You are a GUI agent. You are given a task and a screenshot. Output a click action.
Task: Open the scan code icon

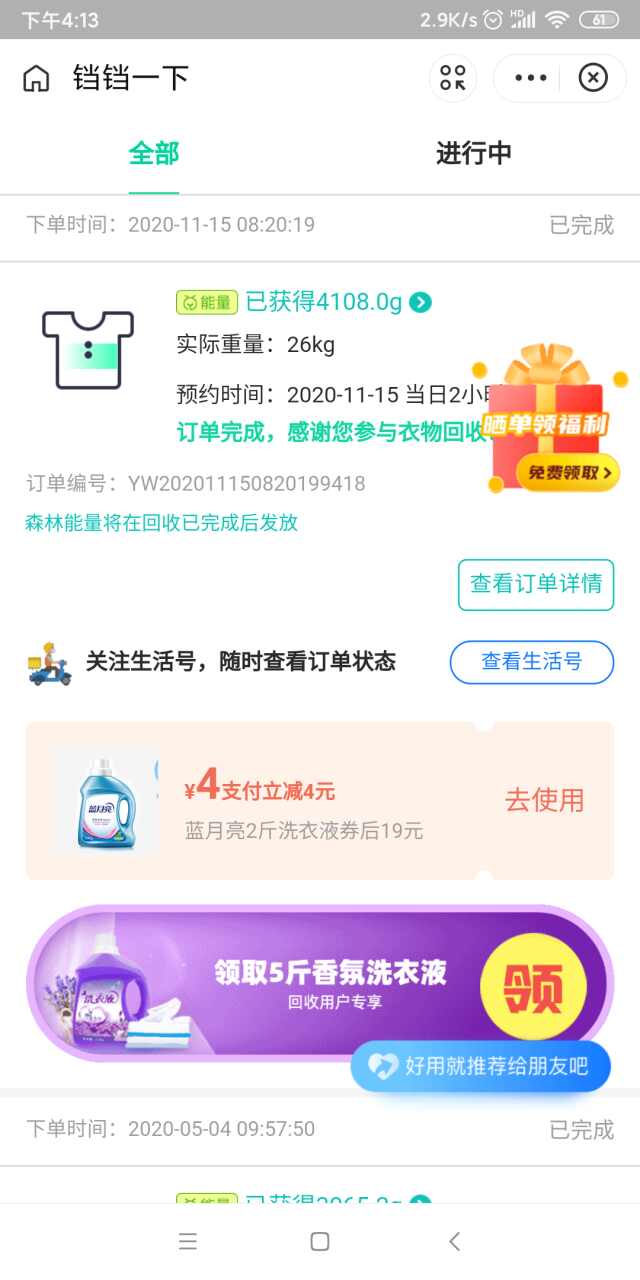point(453,78)
